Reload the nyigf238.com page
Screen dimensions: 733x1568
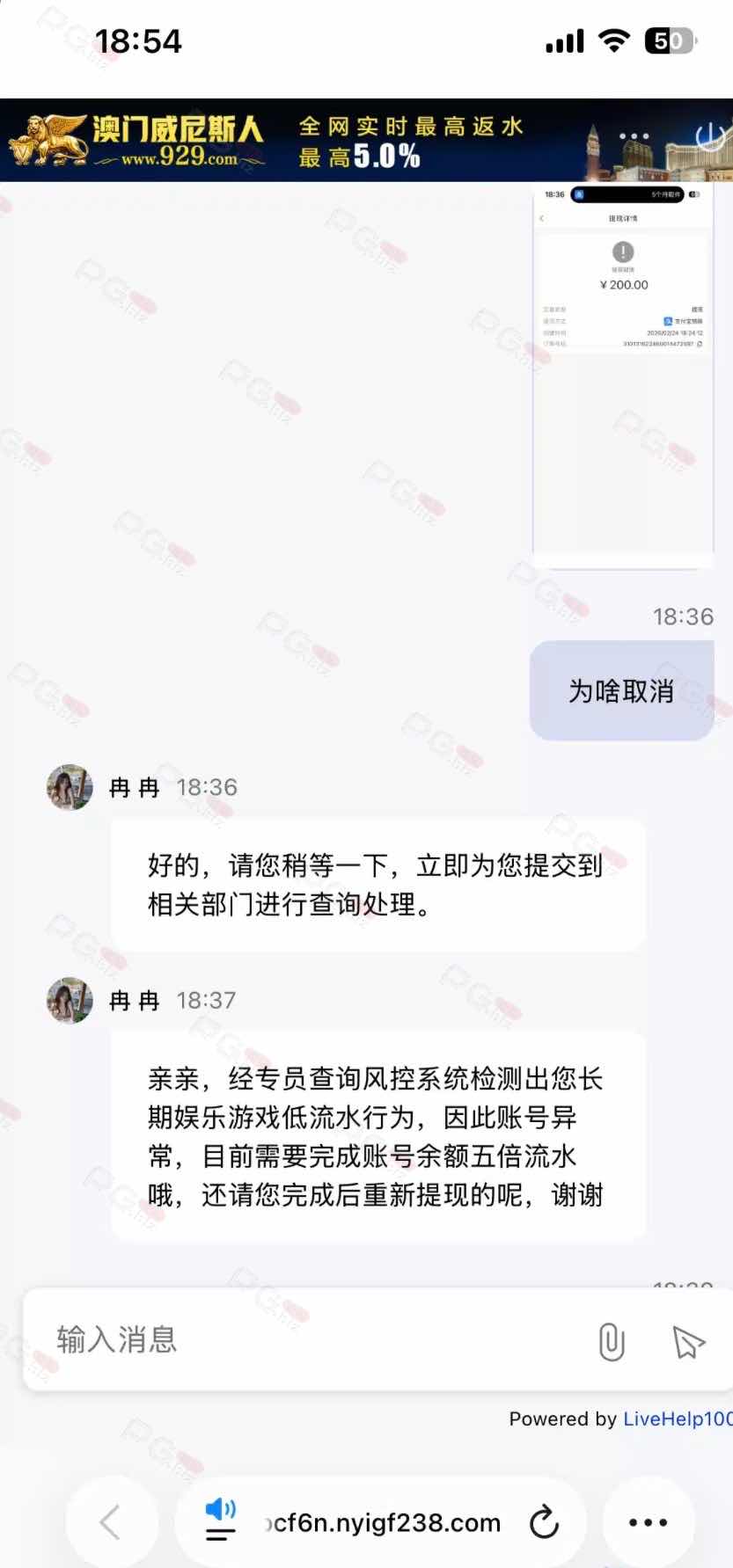(544, 1522)
